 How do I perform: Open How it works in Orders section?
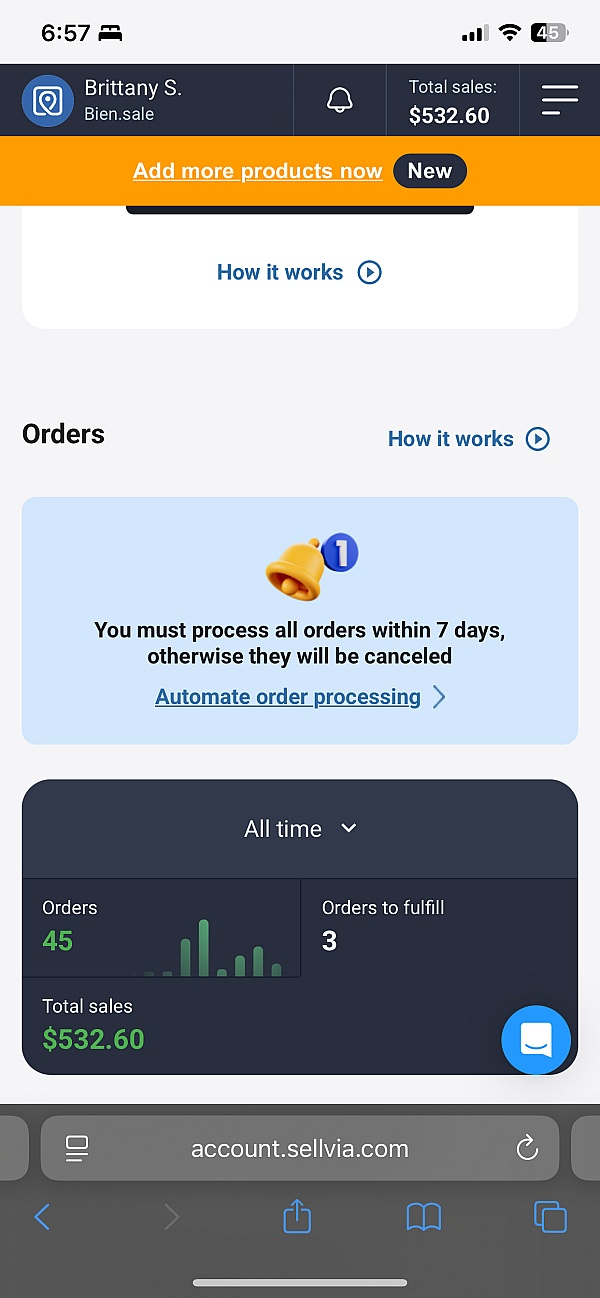tap(468, 439)
